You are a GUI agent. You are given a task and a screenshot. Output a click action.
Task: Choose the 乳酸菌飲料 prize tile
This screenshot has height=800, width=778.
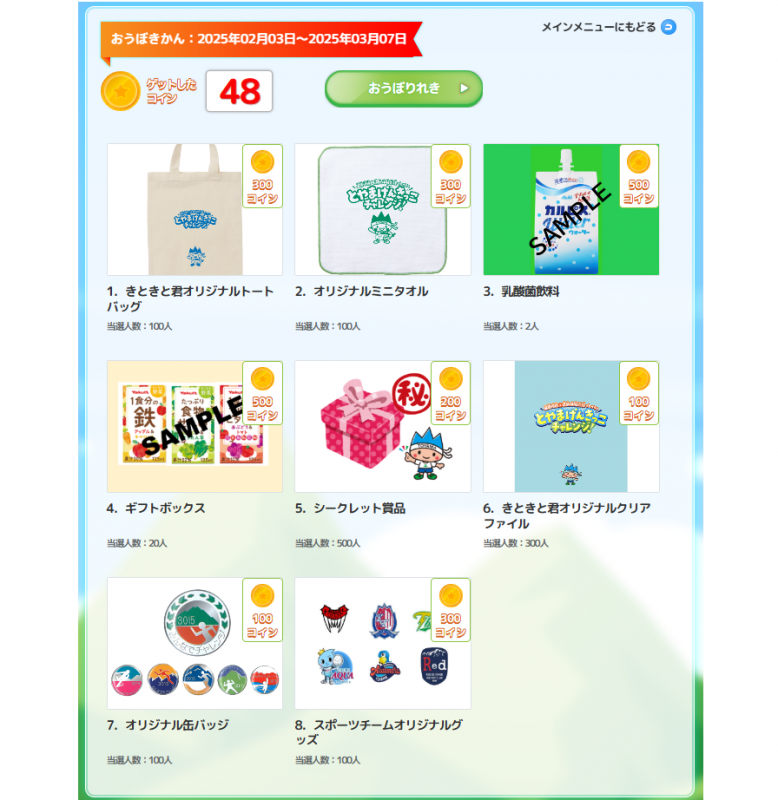(x=570, y=210)
